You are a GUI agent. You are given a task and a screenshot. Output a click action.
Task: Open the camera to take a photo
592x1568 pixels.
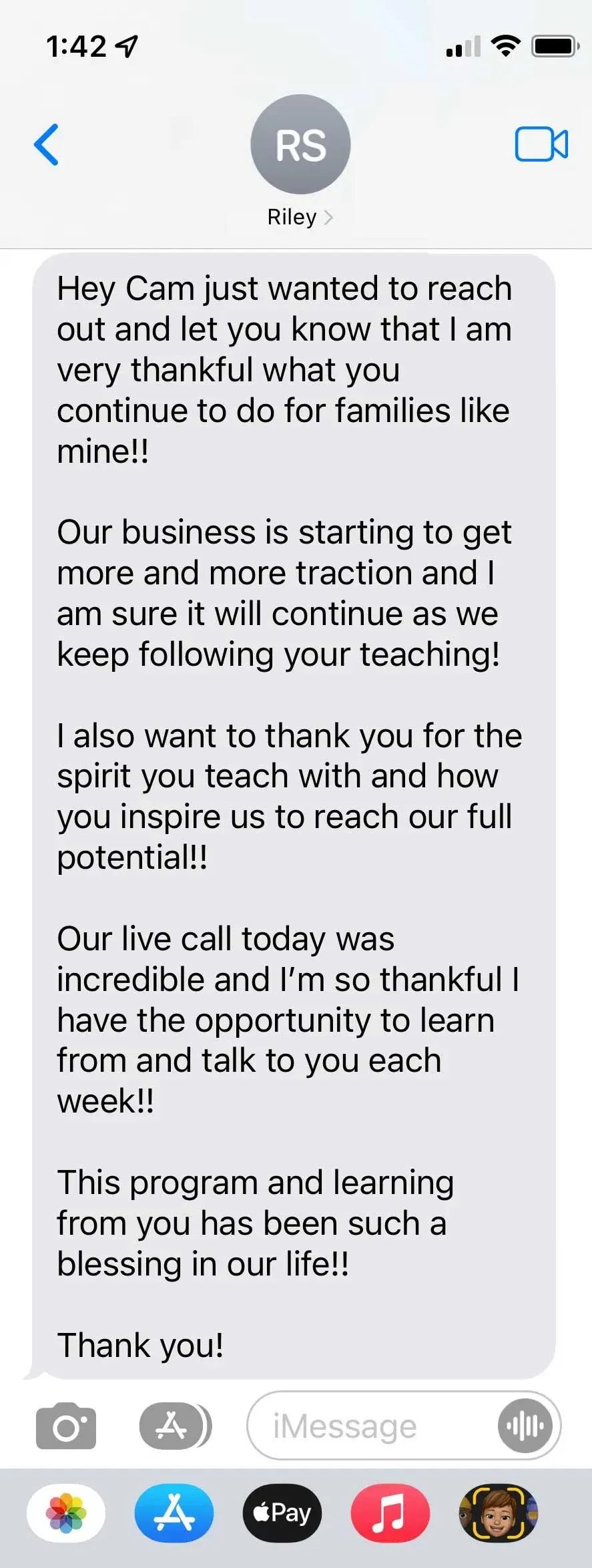(66, 1427)
